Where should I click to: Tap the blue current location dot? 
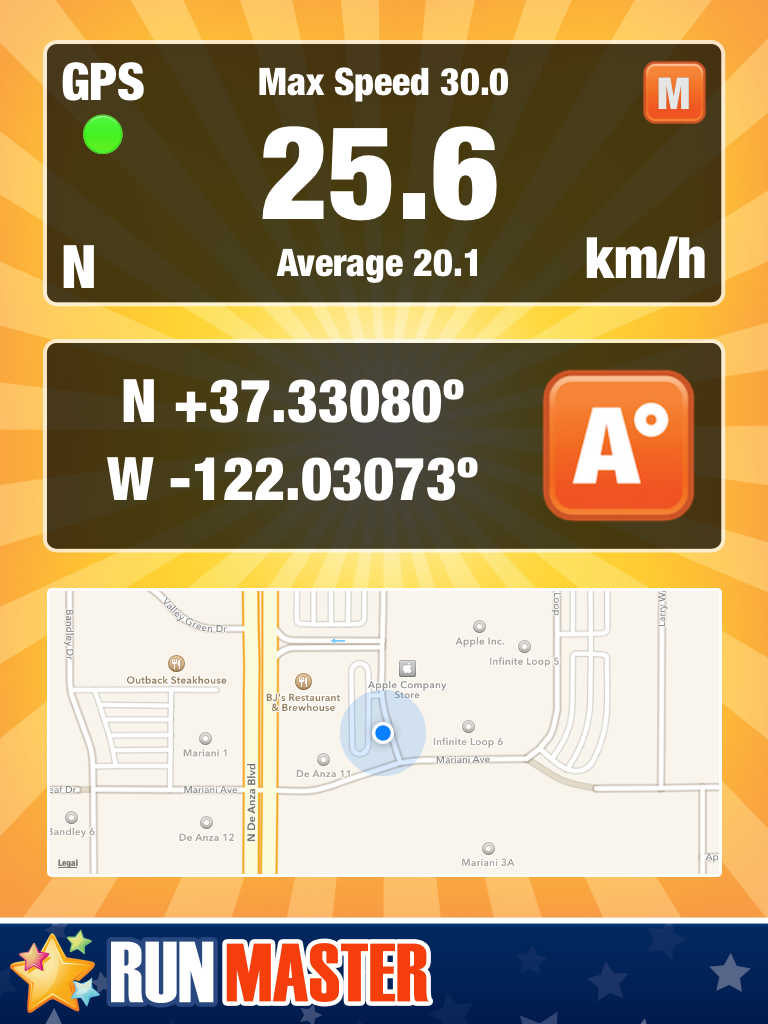(x=383, y=731)
